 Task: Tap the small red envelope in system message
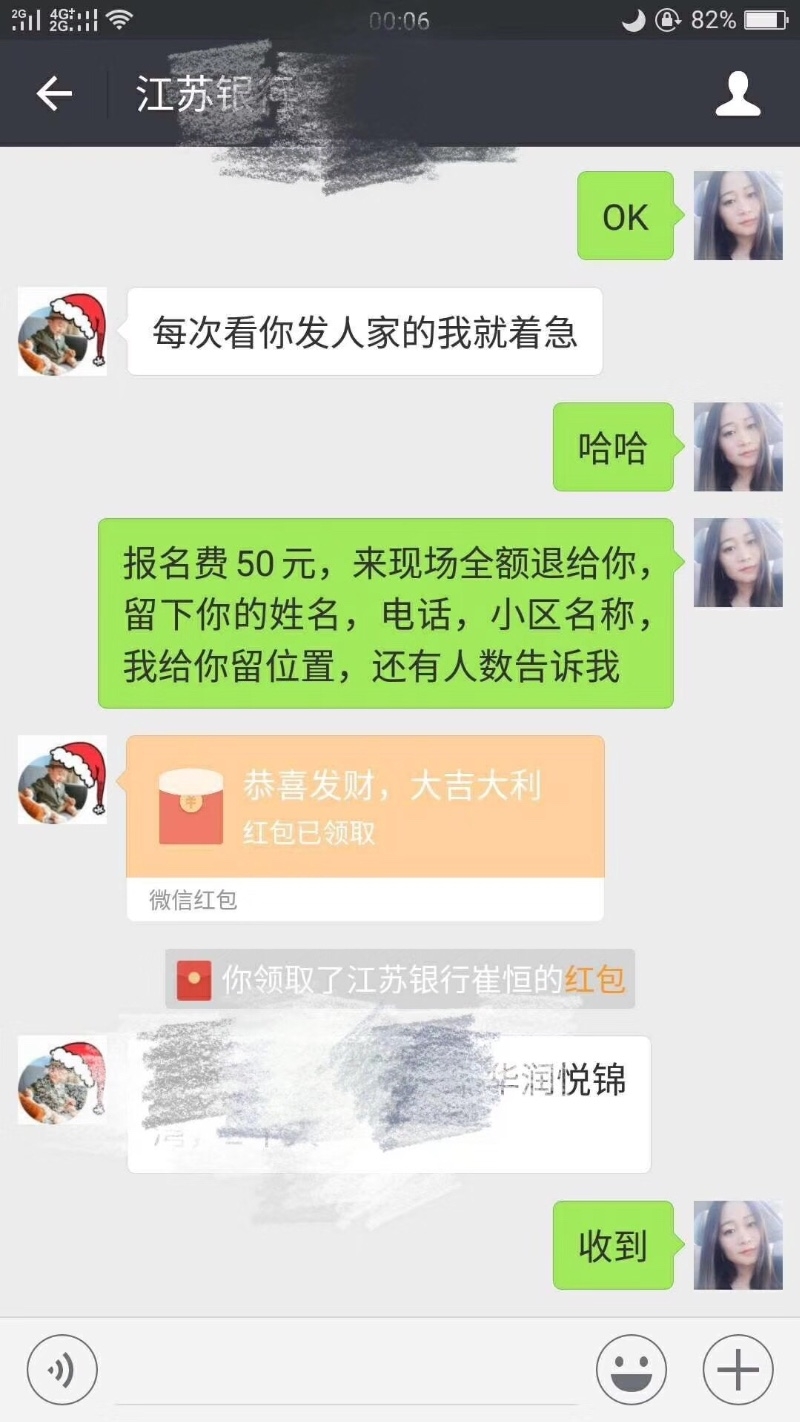(x=190, y=979)
